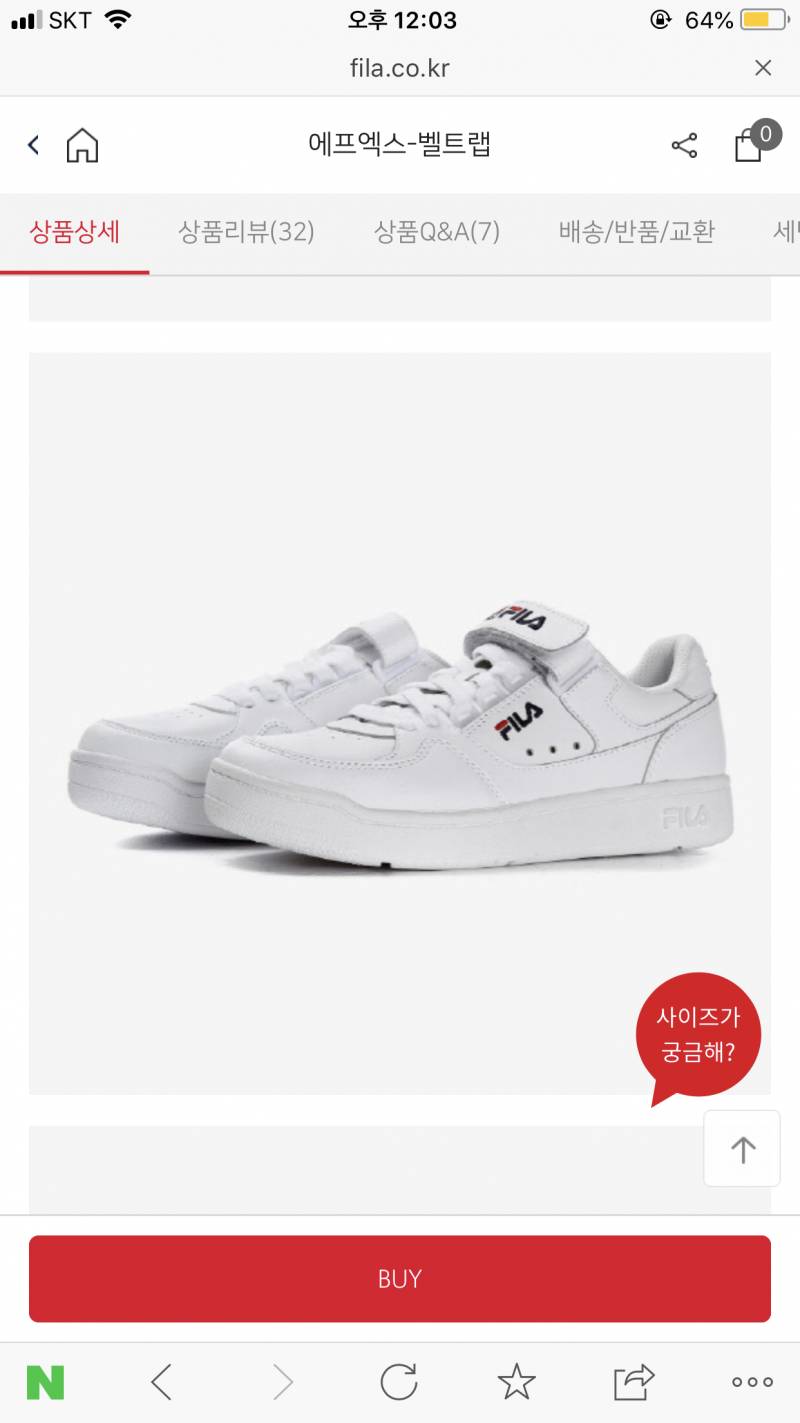The width and height of the screenshot is (800, 1423).
Task: Open the 배송/반품/교환 tab
Action: click(x=637, y=232)
